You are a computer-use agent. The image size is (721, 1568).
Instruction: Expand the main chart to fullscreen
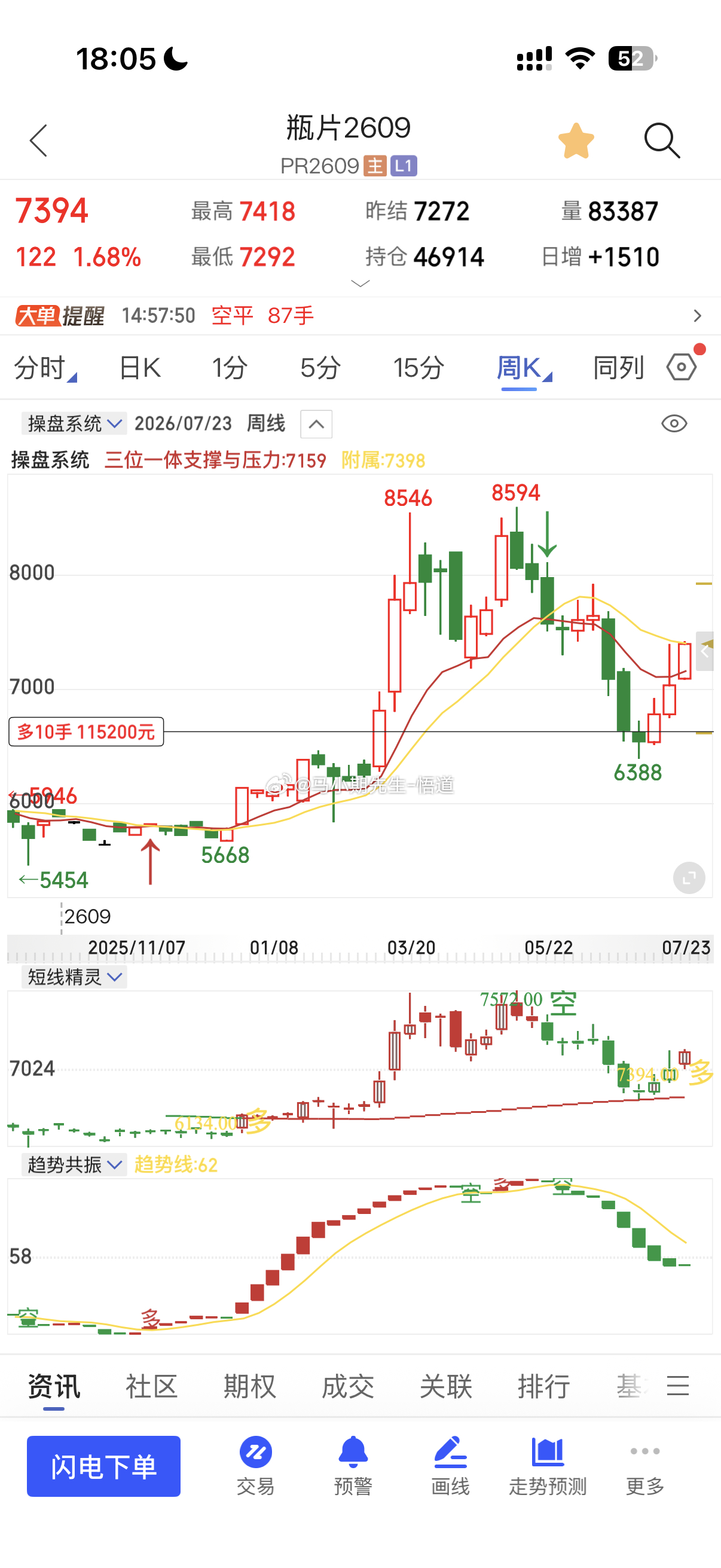(689, 878)
